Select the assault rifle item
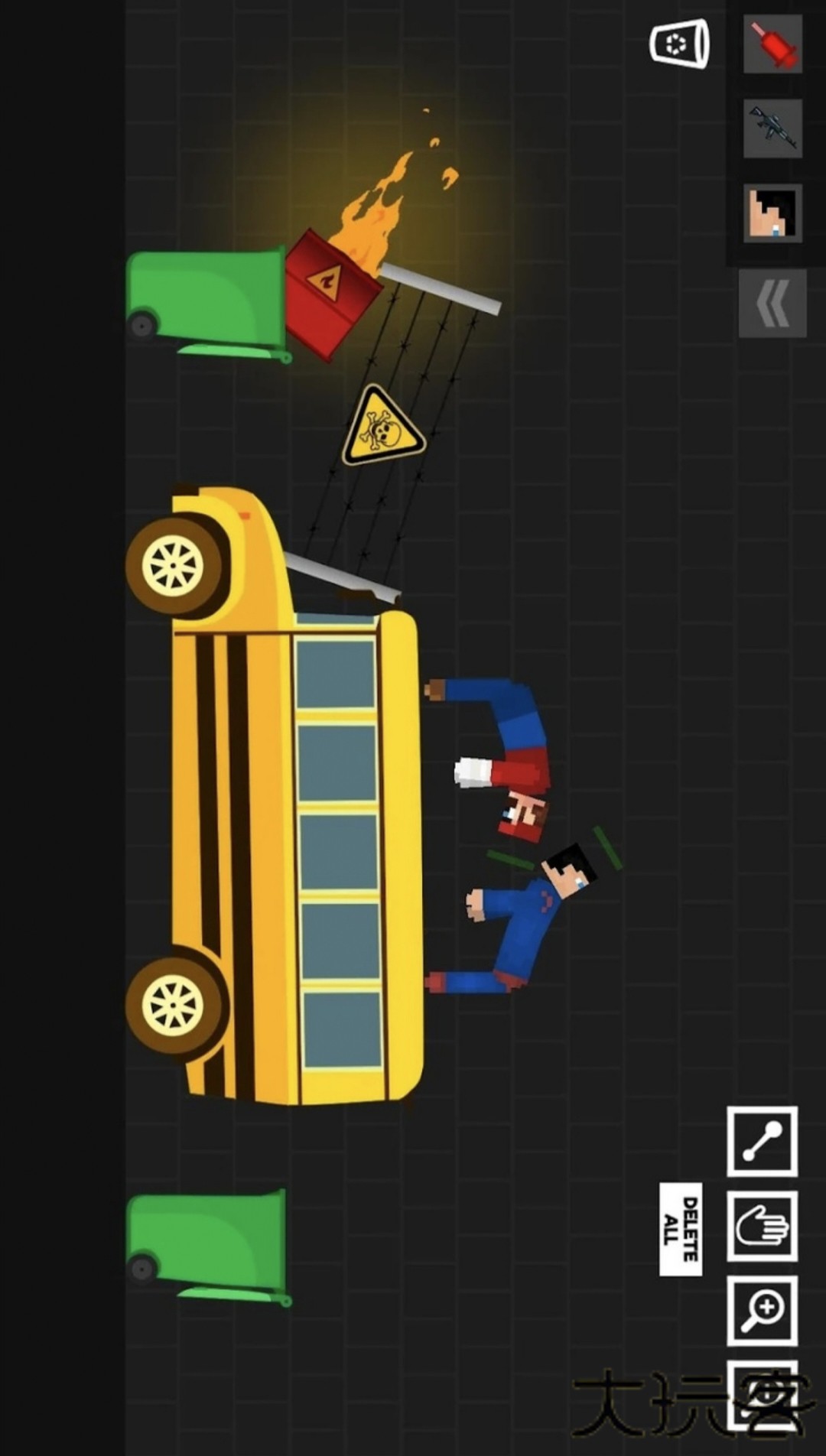 click(x=772, y=128)
